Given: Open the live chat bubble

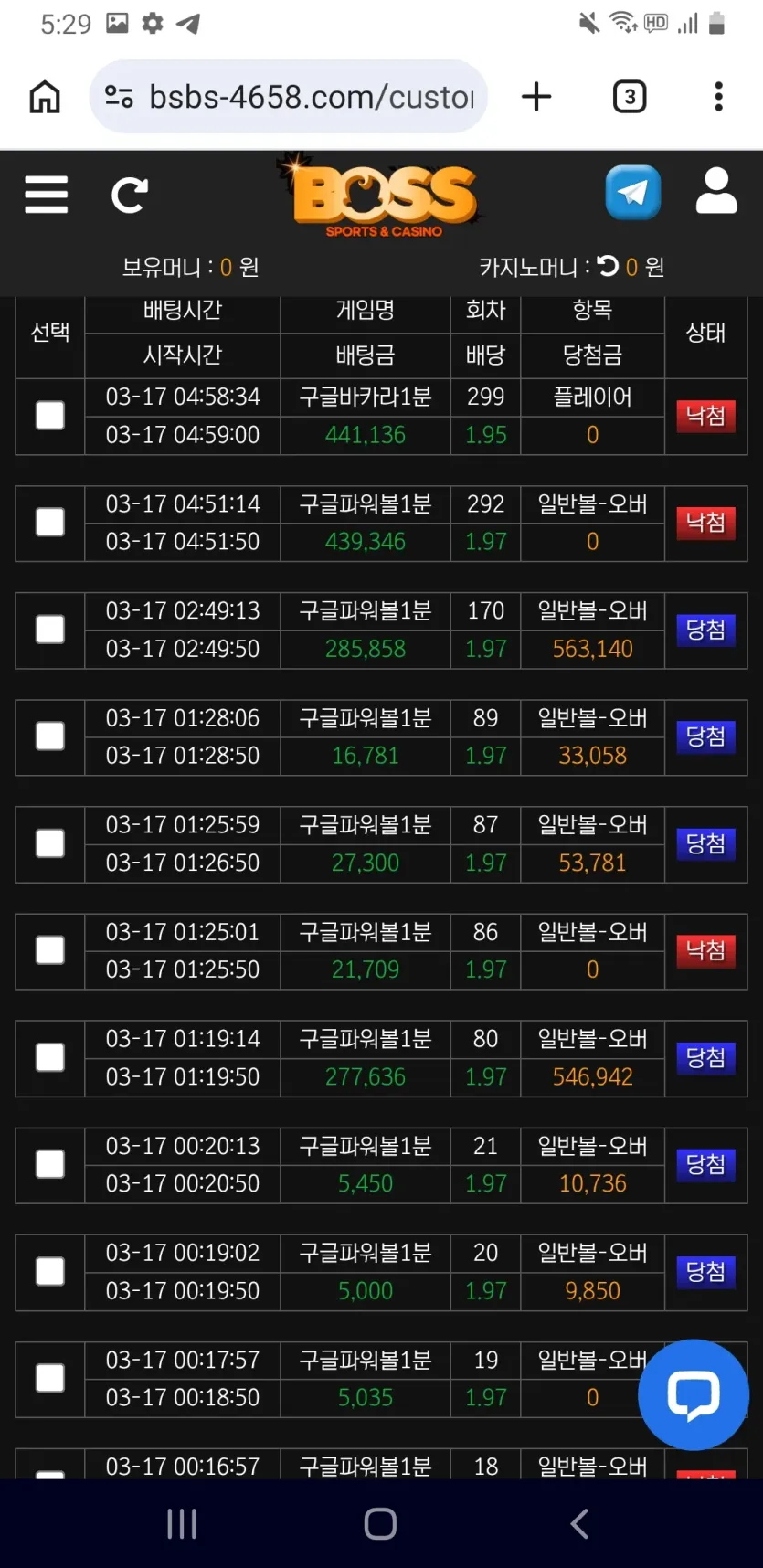Looking at the screenshot, I should pos(694,1394).
